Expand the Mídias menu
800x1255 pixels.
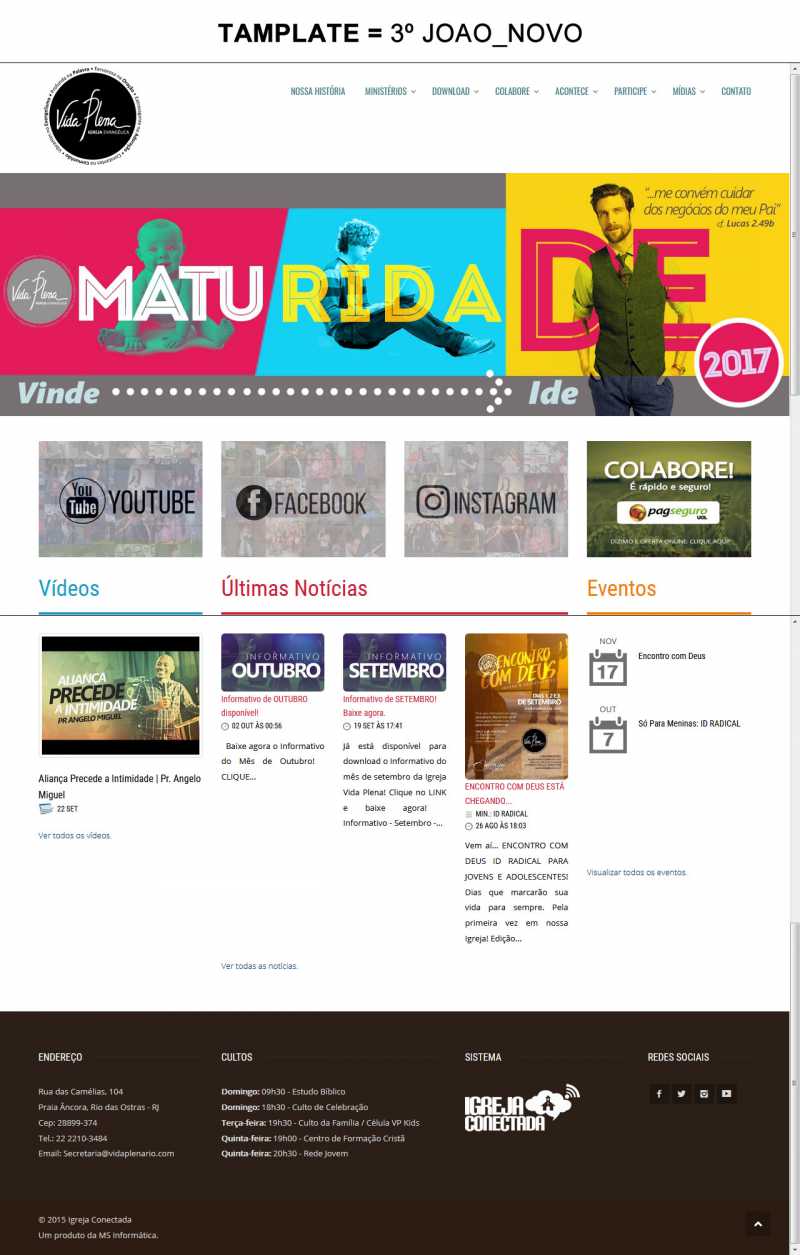tap(688, 91)
